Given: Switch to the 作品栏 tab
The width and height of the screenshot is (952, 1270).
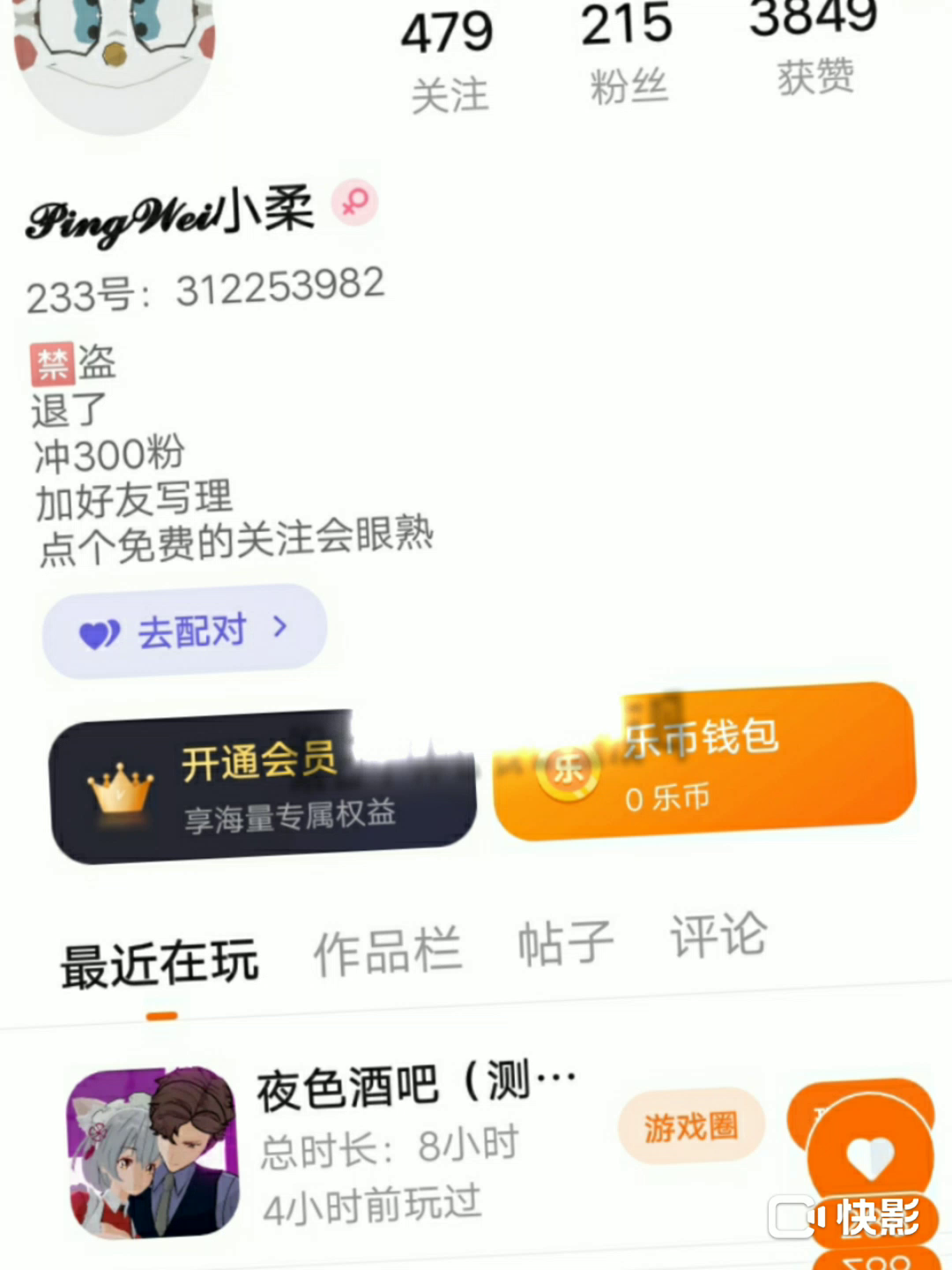Looking at the screenshot, I should [387, 952].
